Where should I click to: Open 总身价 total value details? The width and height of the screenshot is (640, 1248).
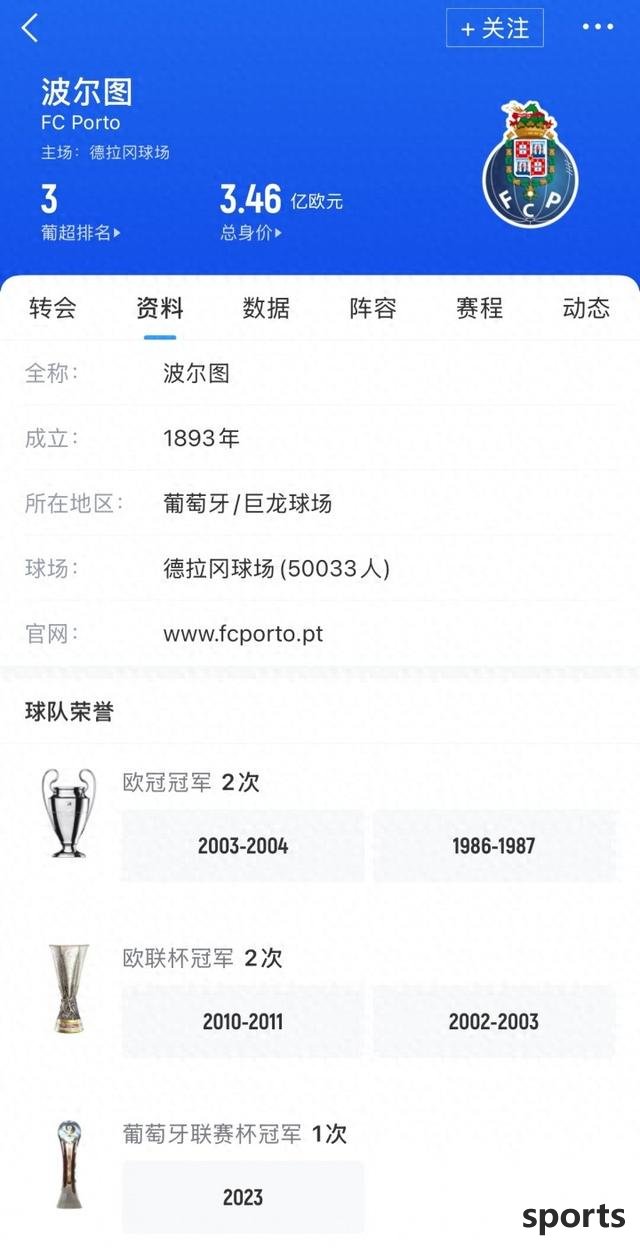[x=251, y=233]
